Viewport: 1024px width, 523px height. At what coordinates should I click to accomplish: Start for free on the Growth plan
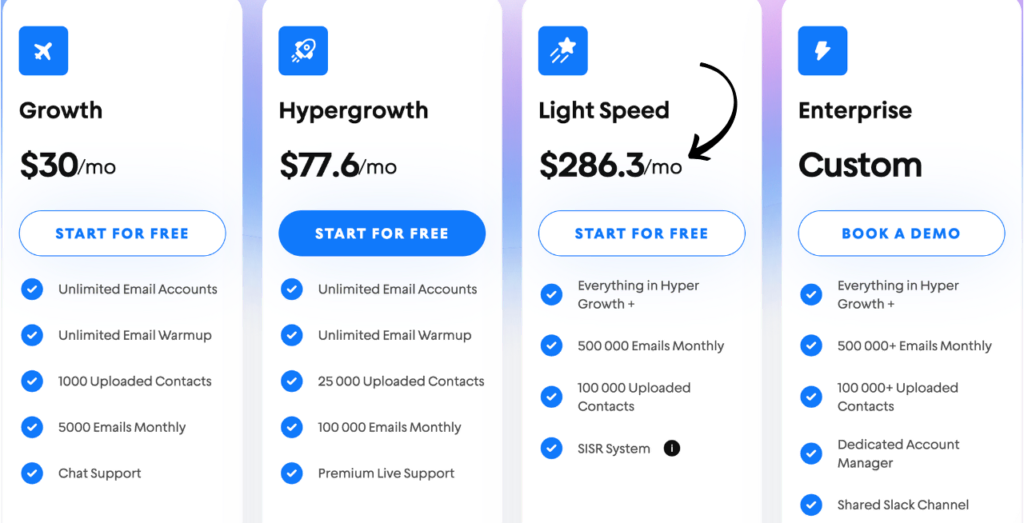[122, 233]
